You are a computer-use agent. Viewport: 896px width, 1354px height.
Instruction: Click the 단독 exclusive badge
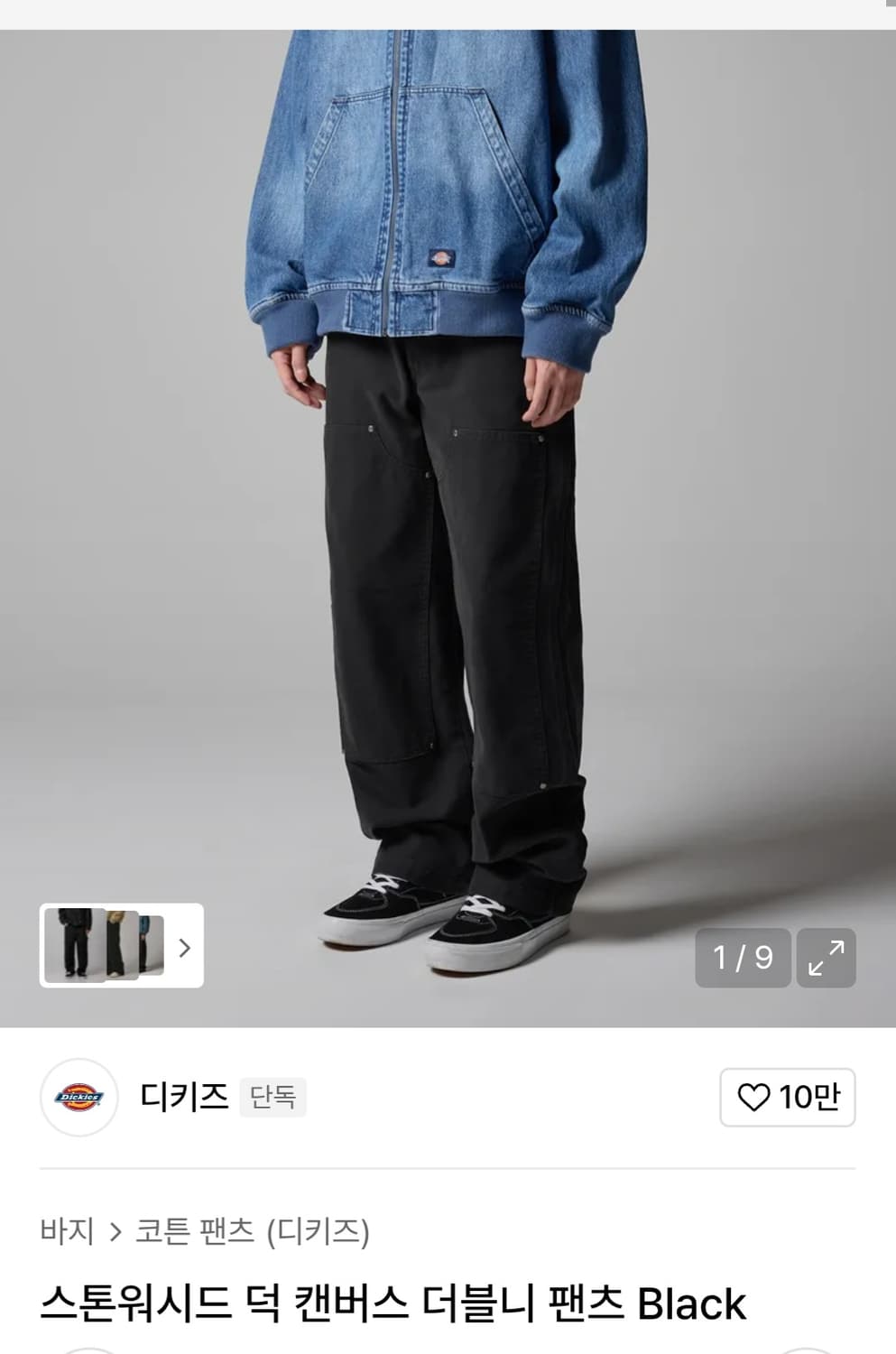[x=274, y=1099]
